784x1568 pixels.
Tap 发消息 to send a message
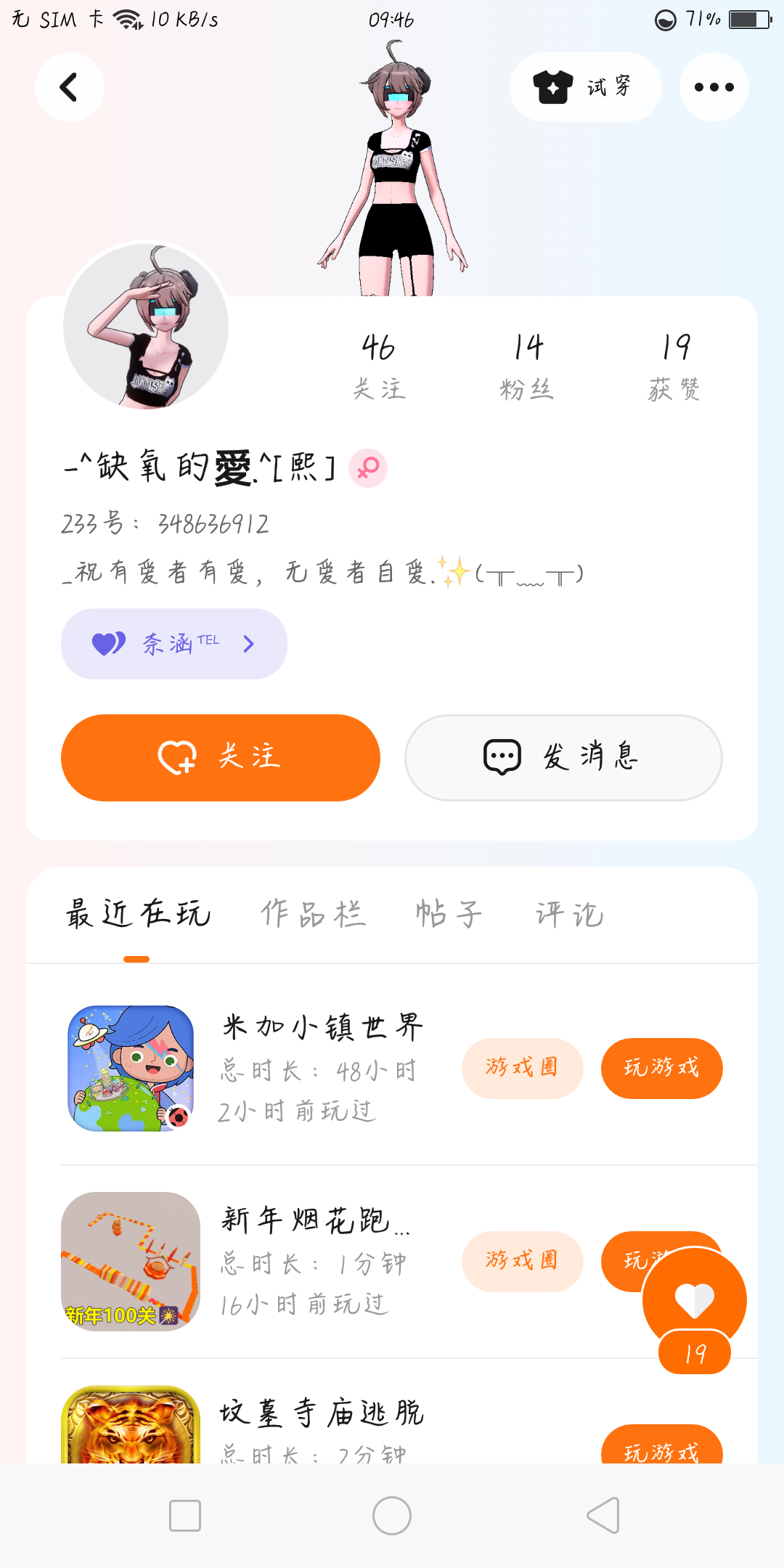[x=563, y=757]
